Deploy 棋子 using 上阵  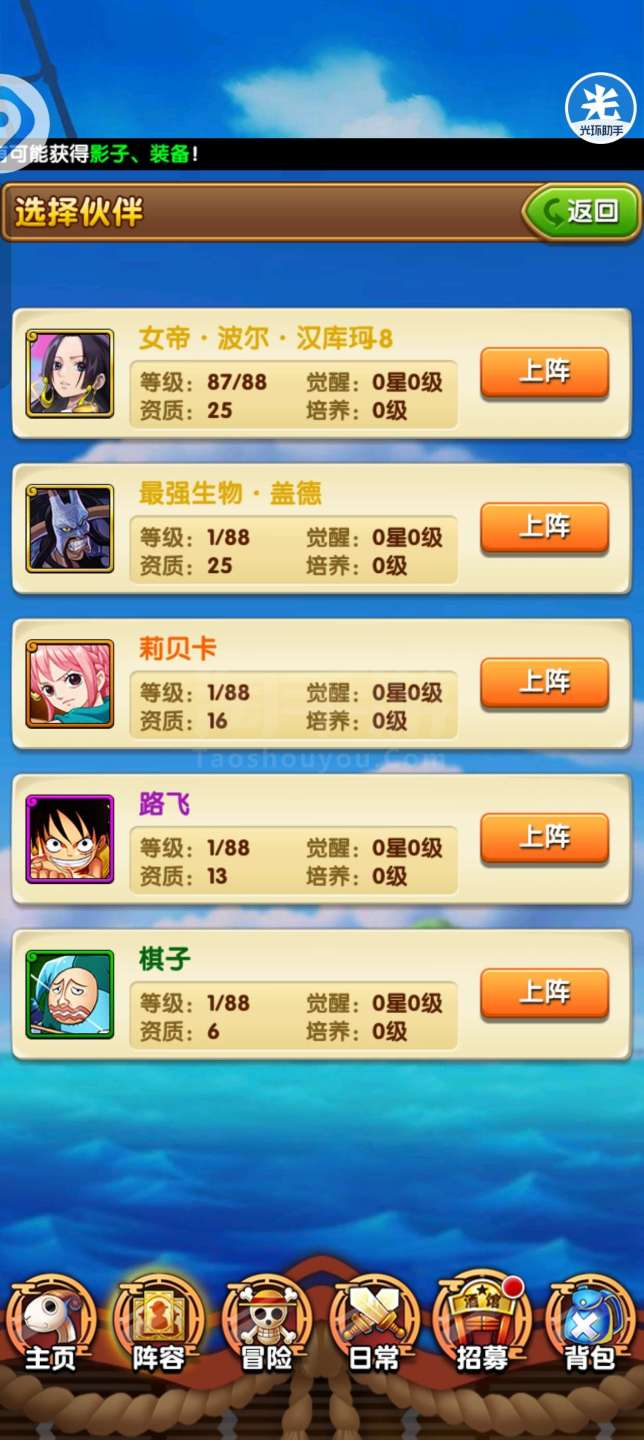point(545,993)
